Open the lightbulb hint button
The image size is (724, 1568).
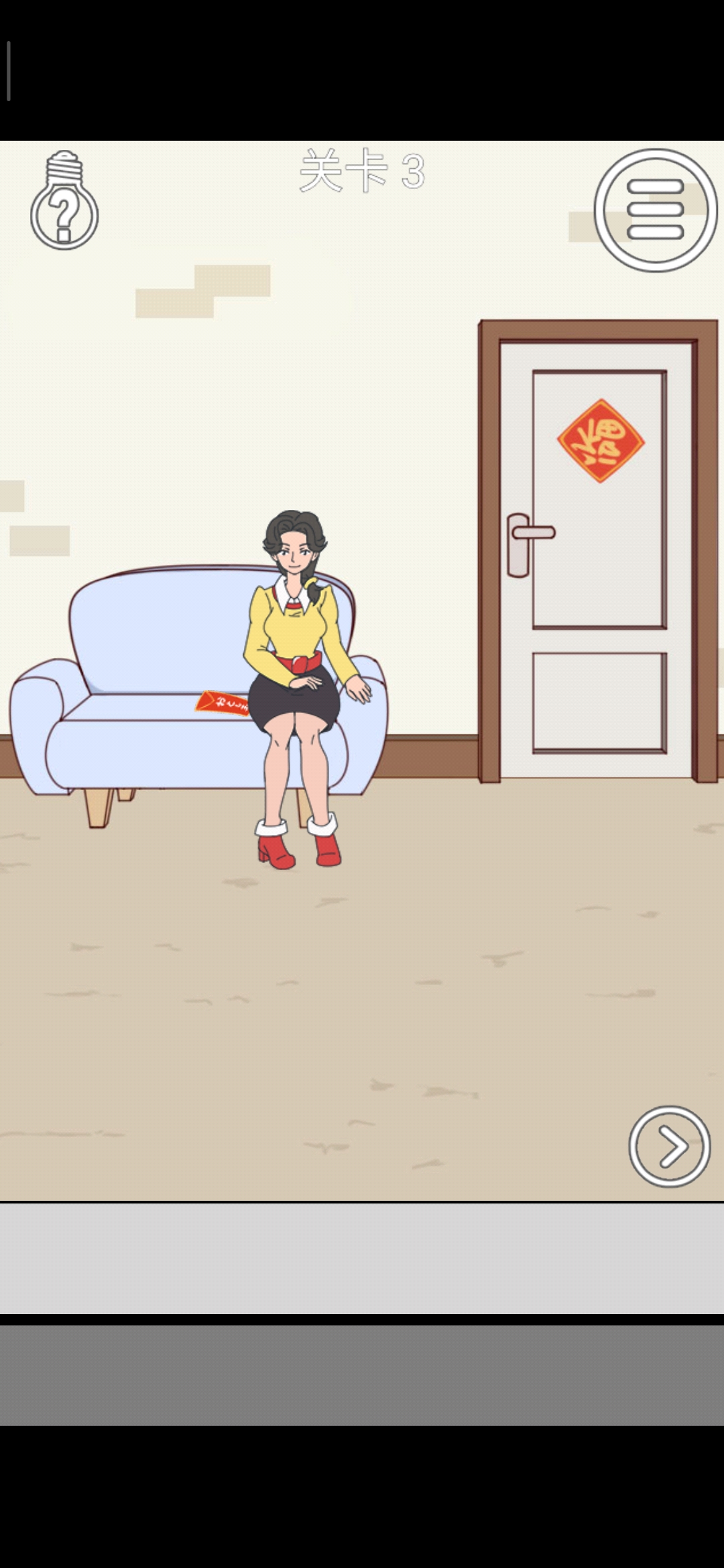tap(64, 201)
